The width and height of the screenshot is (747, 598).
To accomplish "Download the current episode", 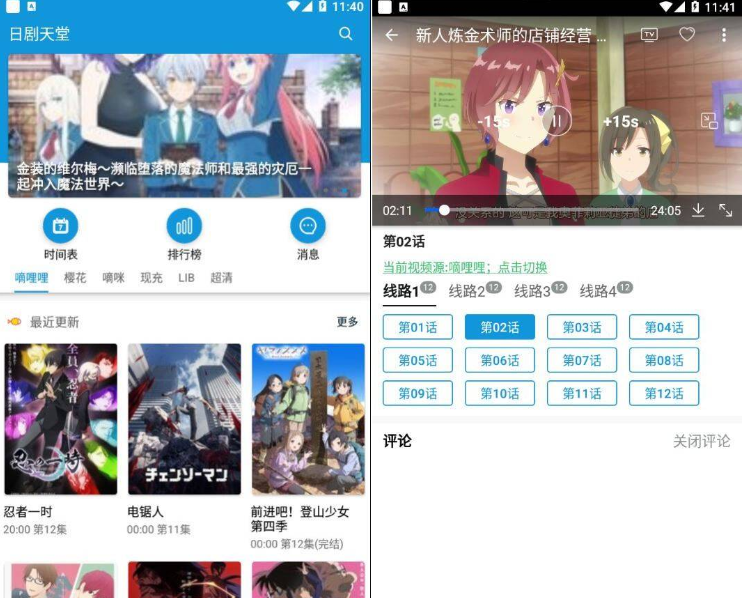I will 698,210.
